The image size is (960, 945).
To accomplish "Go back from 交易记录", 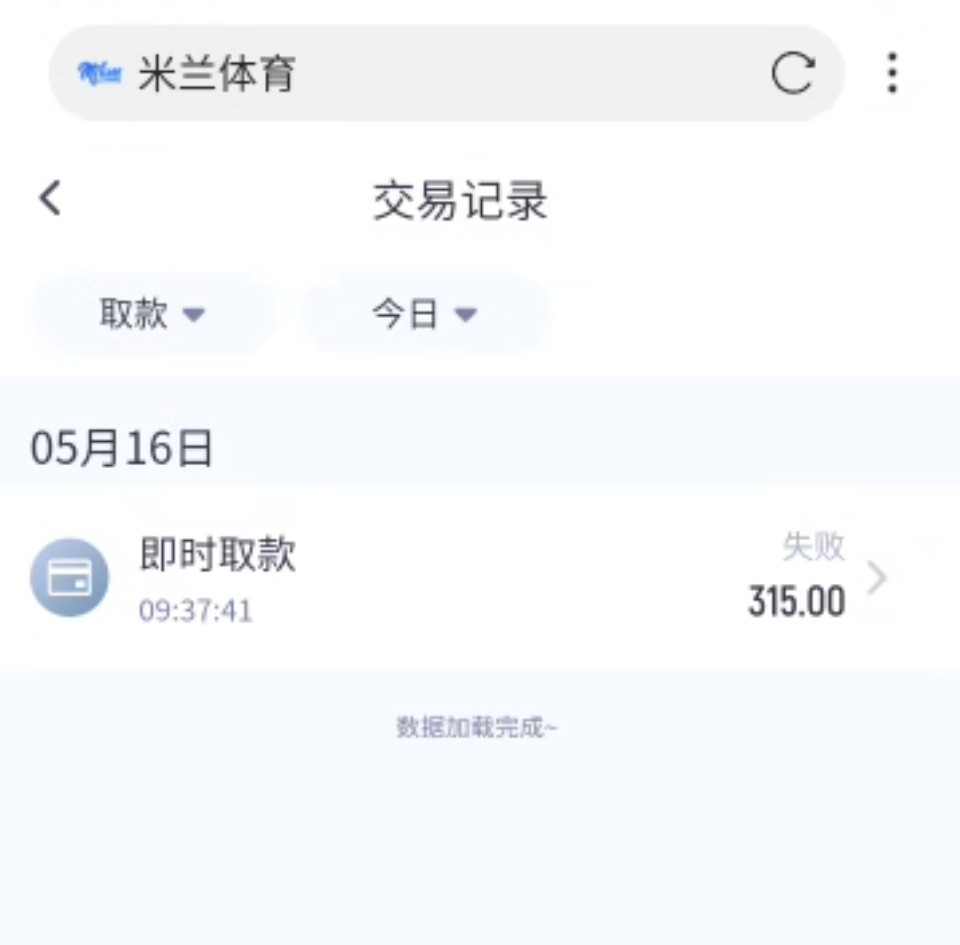I will click(50, 198).
